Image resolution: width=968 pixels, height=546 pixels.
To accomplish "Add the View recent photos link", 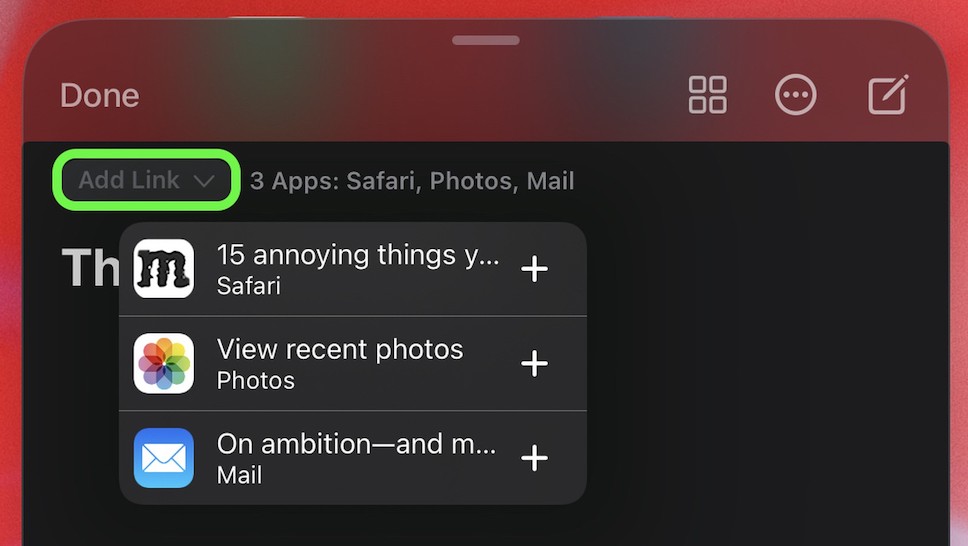I will [x=535, y=363].
